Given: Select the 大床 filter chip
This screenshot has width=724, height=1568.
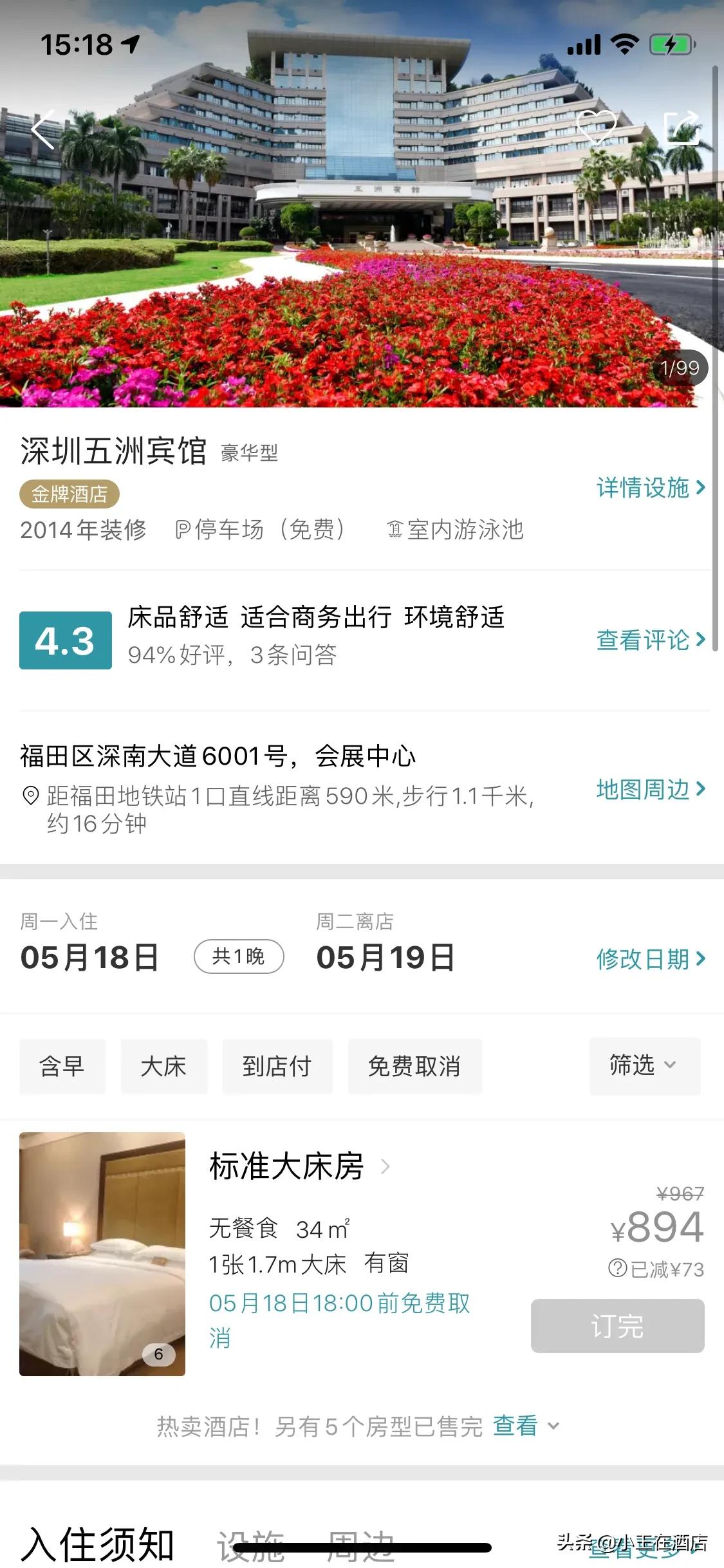Looking at the screenshot, I should coord(164,1066).
